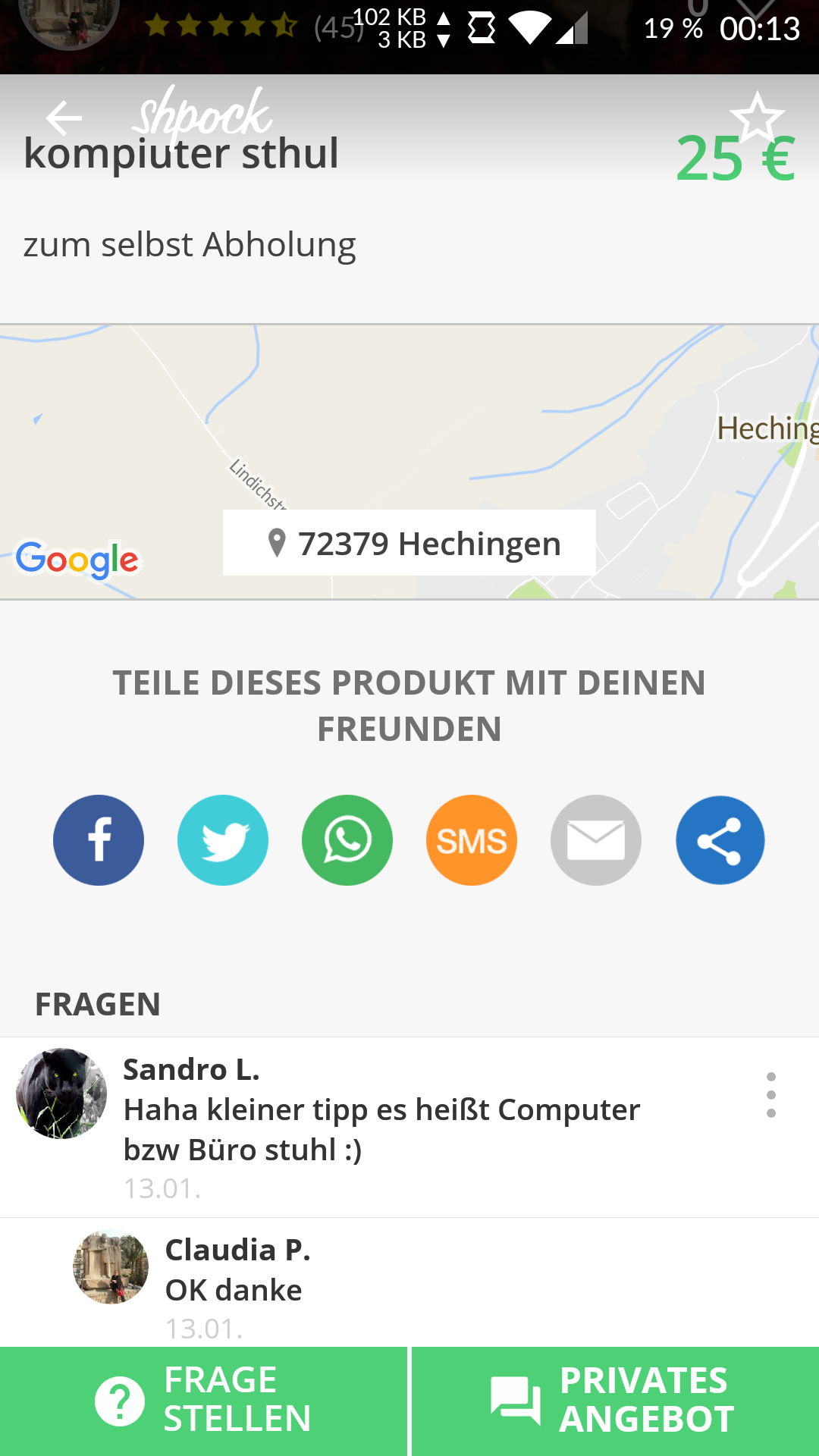View Claudia P.'s profile picture
The width and height of the screenshot is (819, 1456).
coord(111,1266)
